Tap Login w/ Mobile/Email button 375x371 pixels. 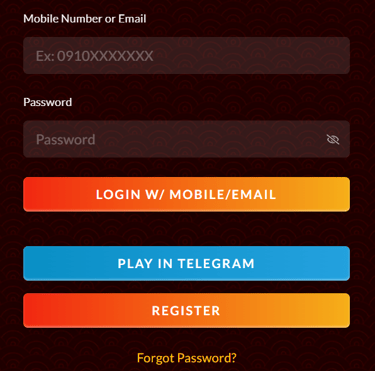tap(186, 194)
